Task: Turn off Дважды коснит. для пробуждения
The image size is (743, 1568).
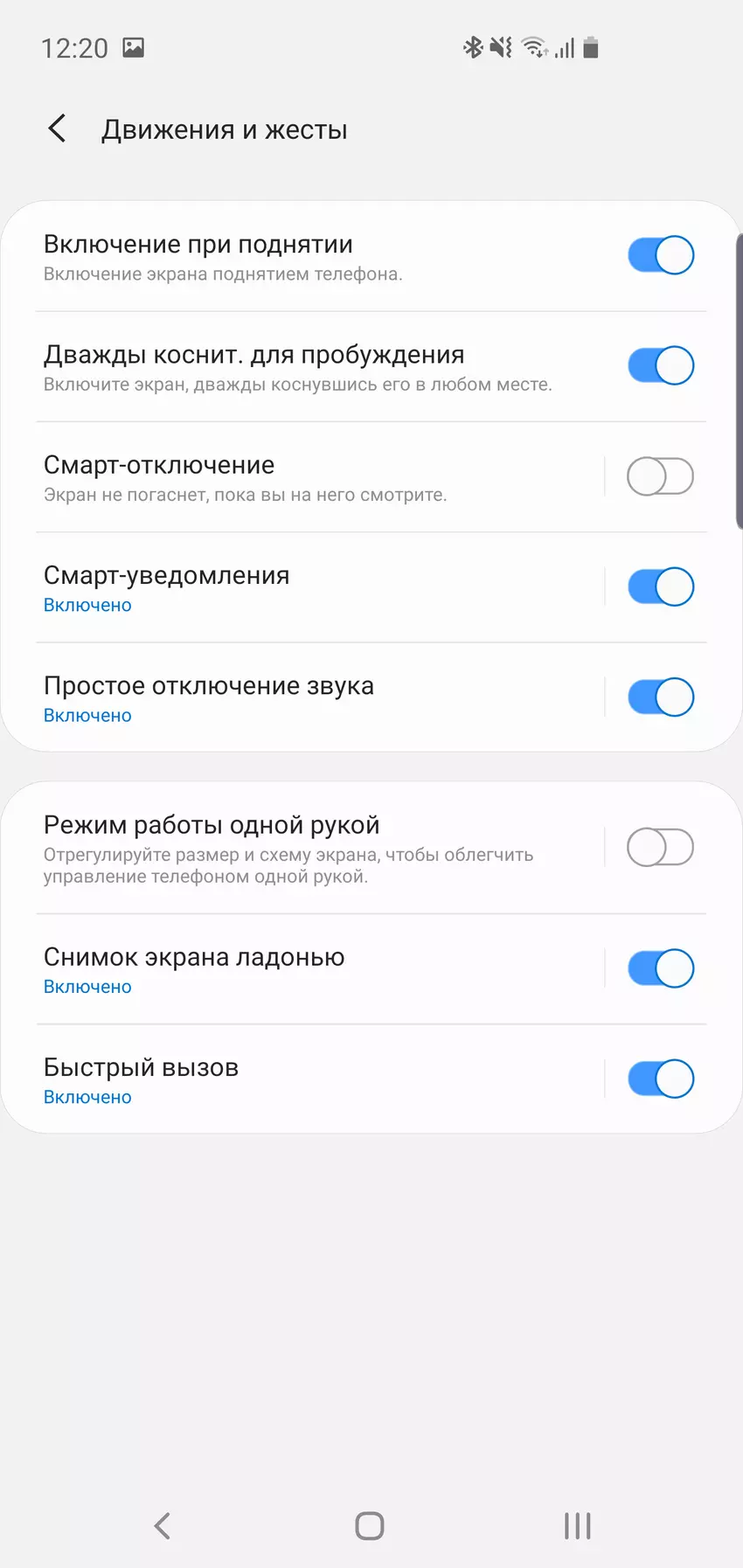Action: [x=660, y=365]
